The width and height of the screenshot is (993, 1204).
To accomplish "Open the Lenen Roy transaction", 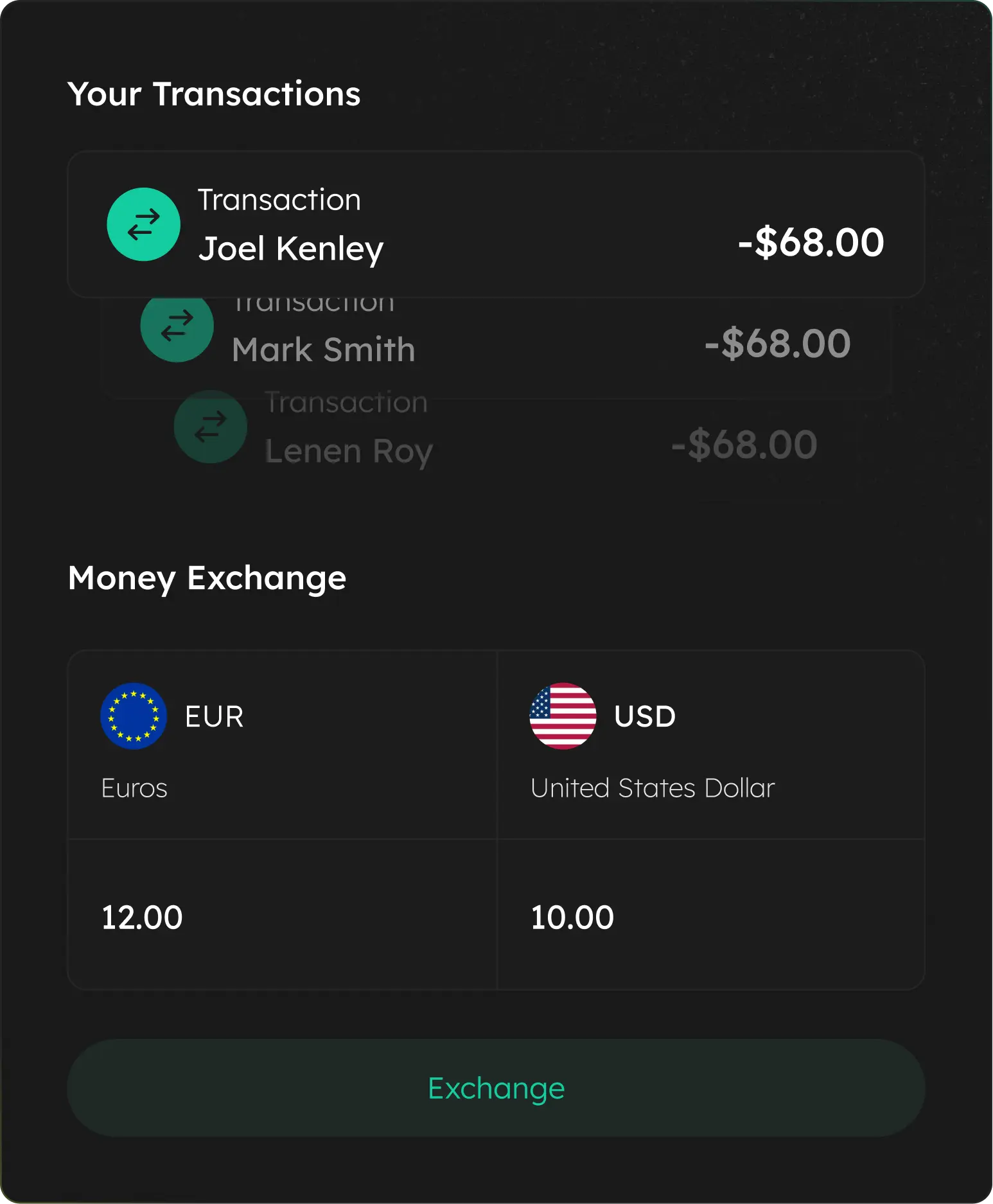I will point(495,443).
